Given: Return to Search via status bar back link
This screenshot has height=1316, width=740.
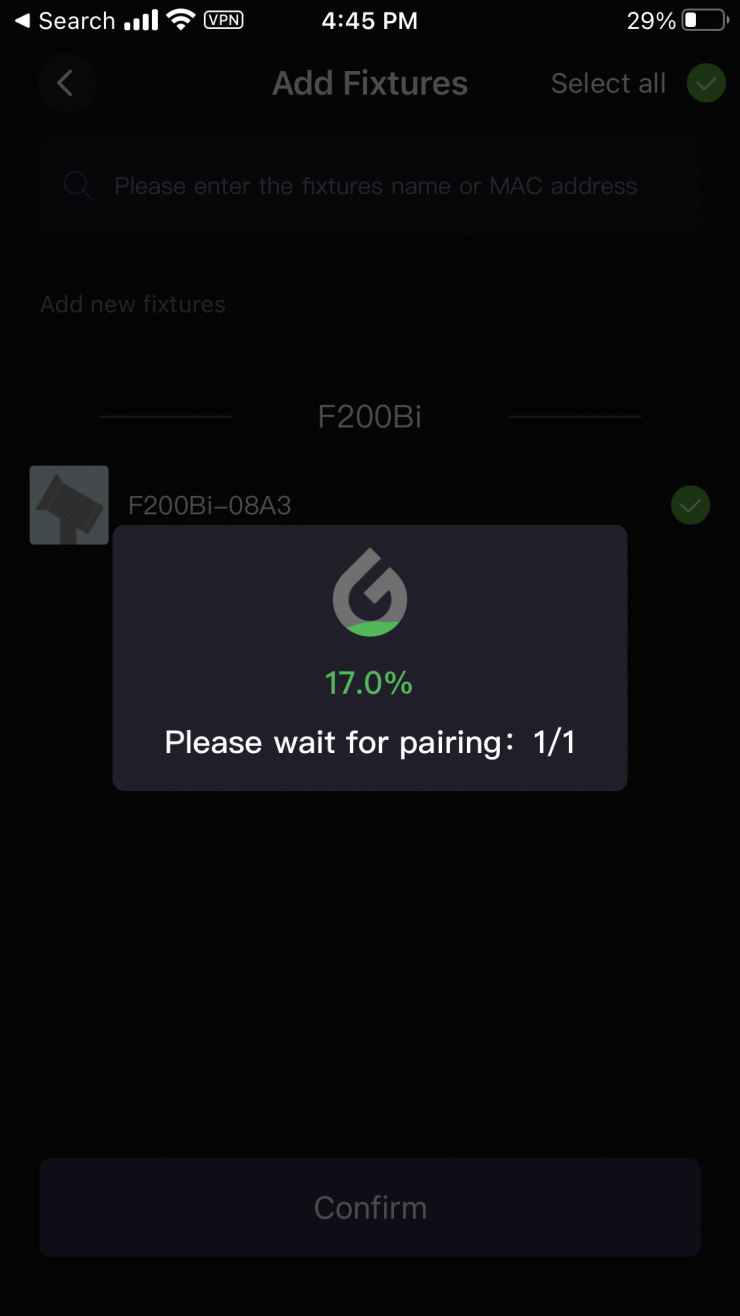Looking at the screenshot, I should tap(64, 21).
